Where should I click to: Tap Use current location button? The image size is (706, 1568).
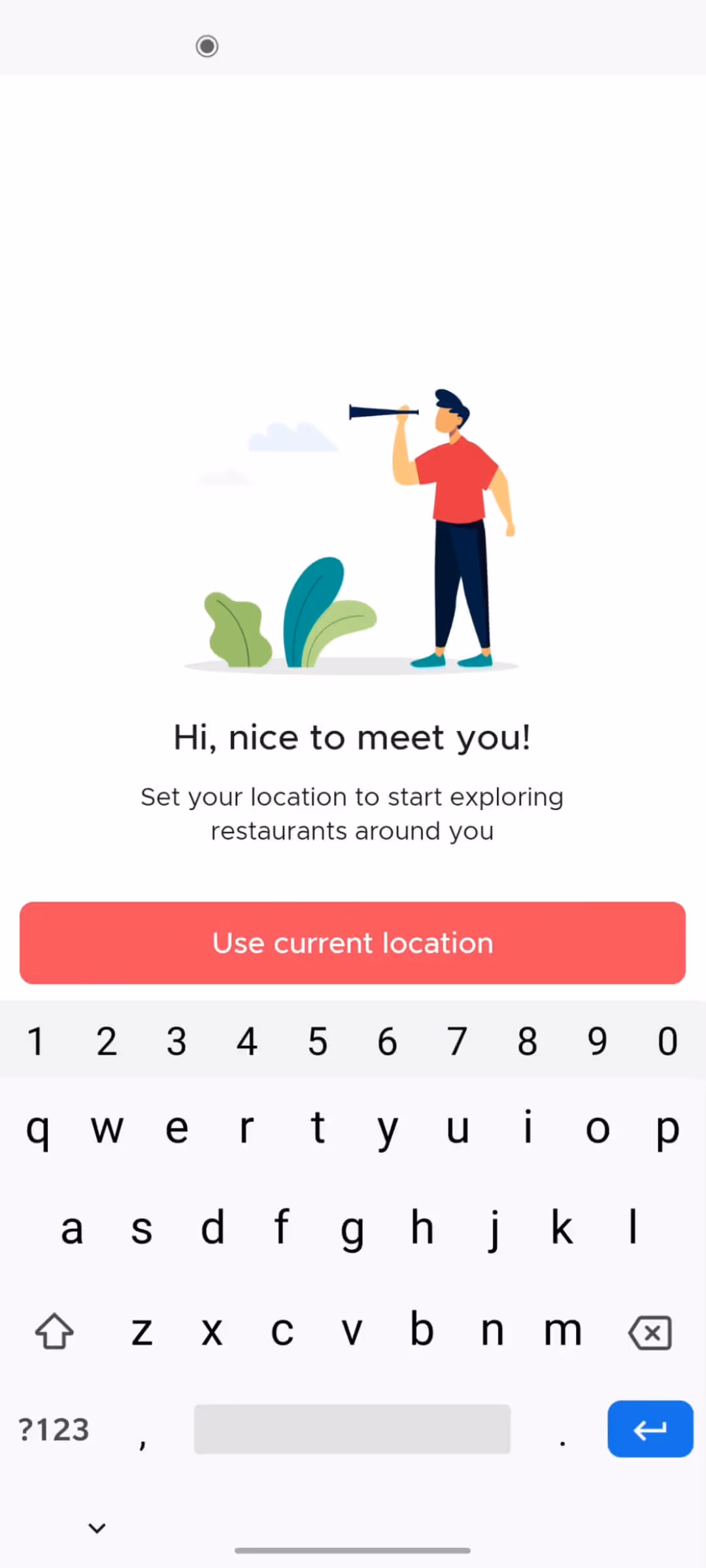352,943
